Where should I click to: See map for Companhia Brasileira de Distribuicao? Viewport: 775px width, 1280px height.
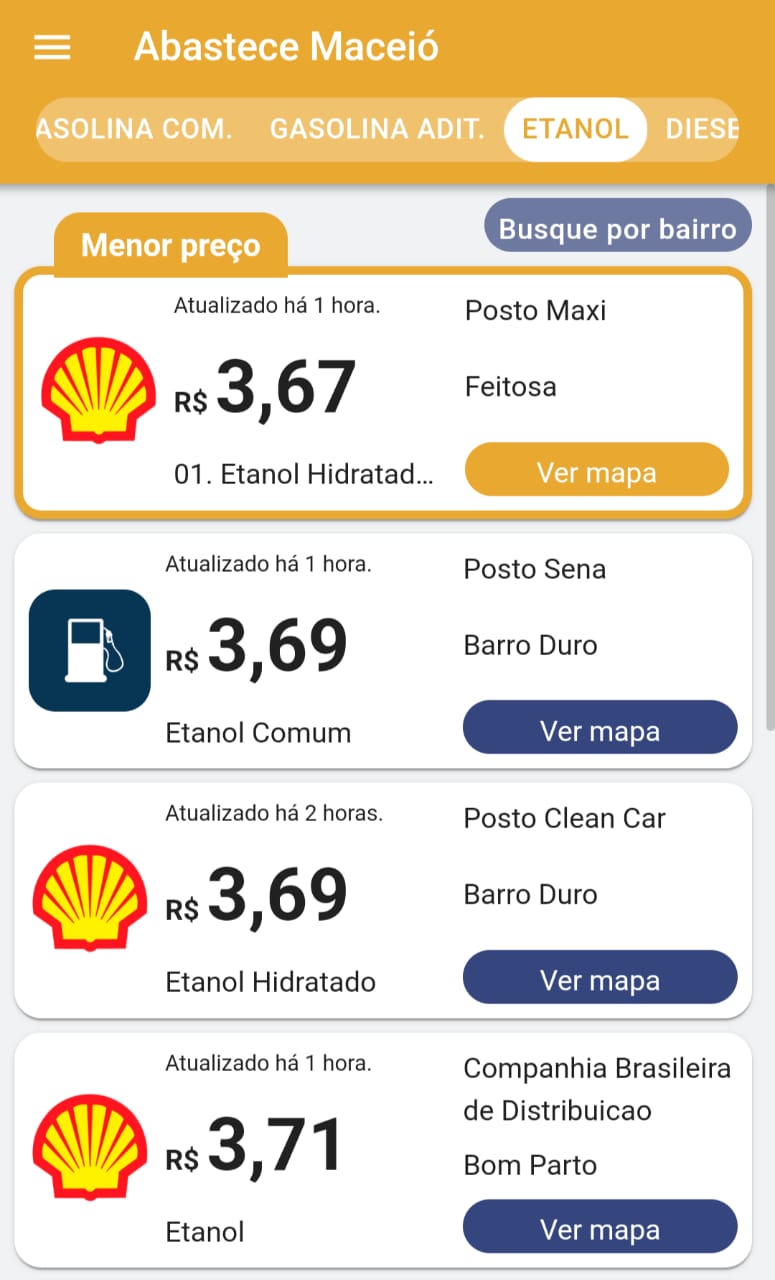click(600, 1228)
